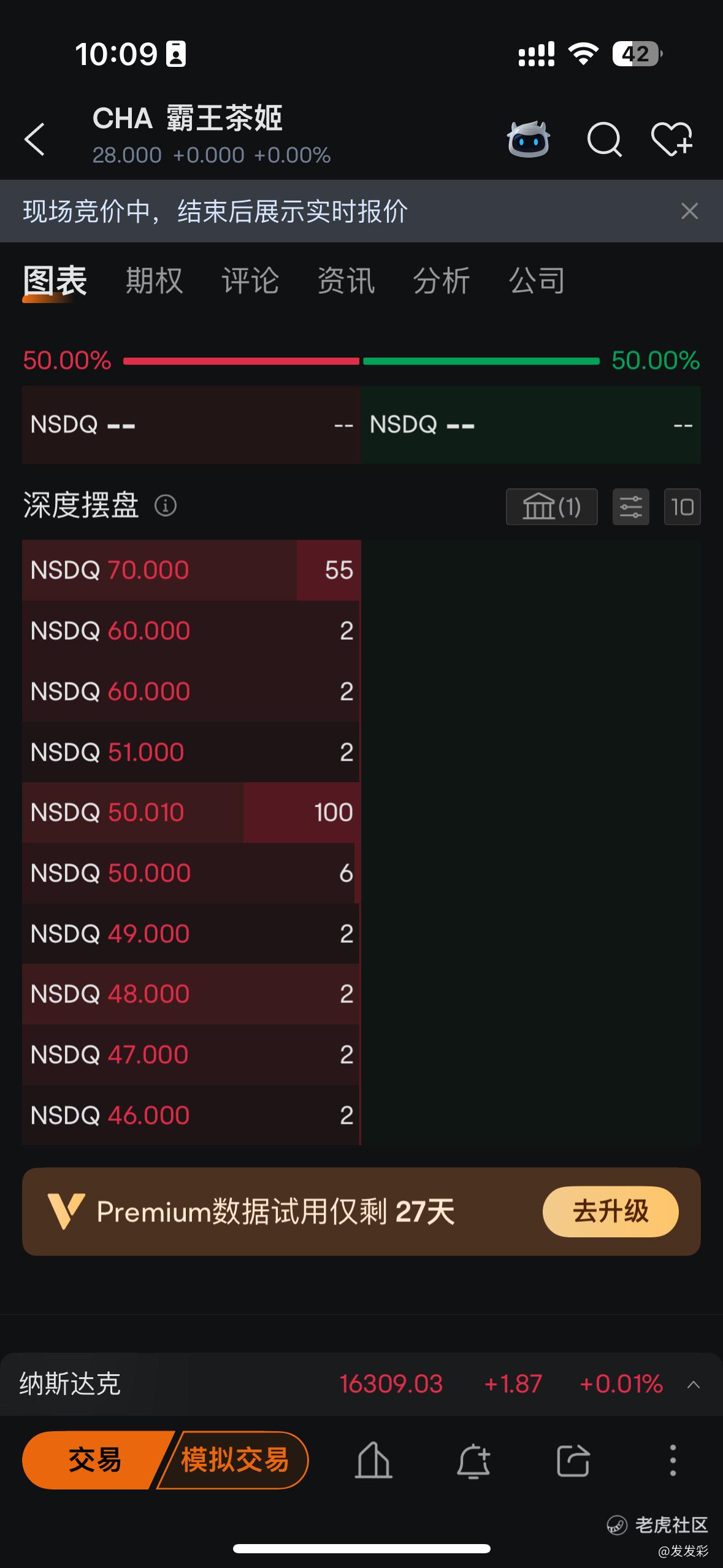Expand the 纳斯达克 index bar
The width and height of the screenshot is (723, 1568).
(x=694, y=1385)
